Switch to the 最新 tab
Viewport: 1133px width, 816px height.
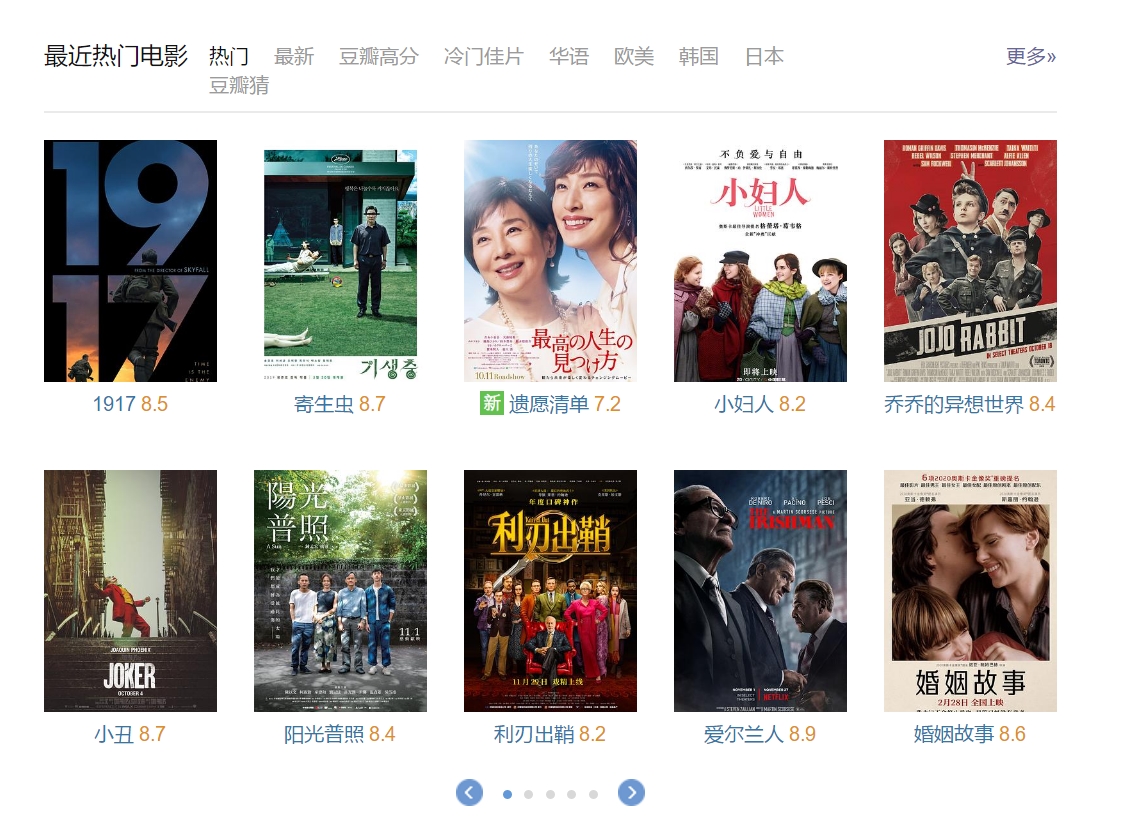(x=294, y=57)
